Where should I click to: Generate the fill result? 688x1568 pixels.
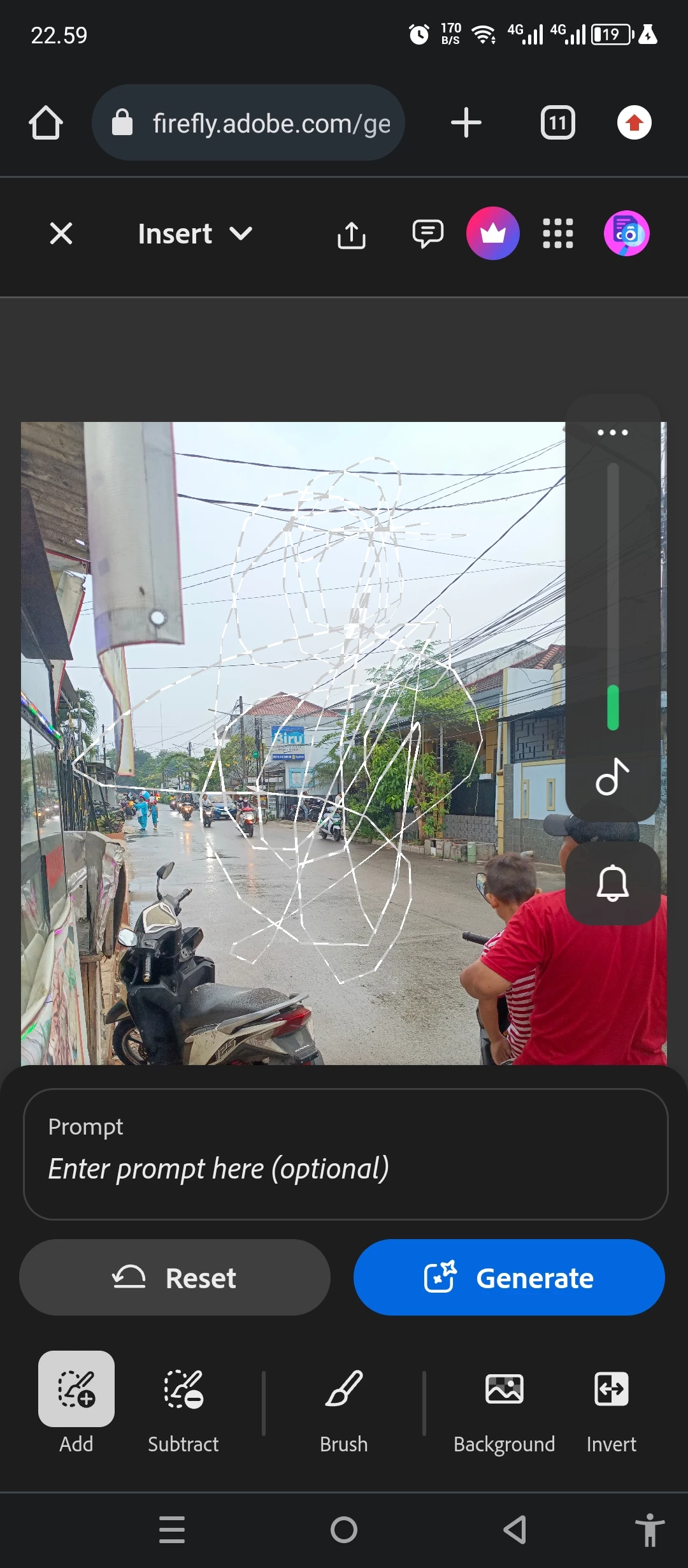pyautogui.click(x=508, y=1277)
